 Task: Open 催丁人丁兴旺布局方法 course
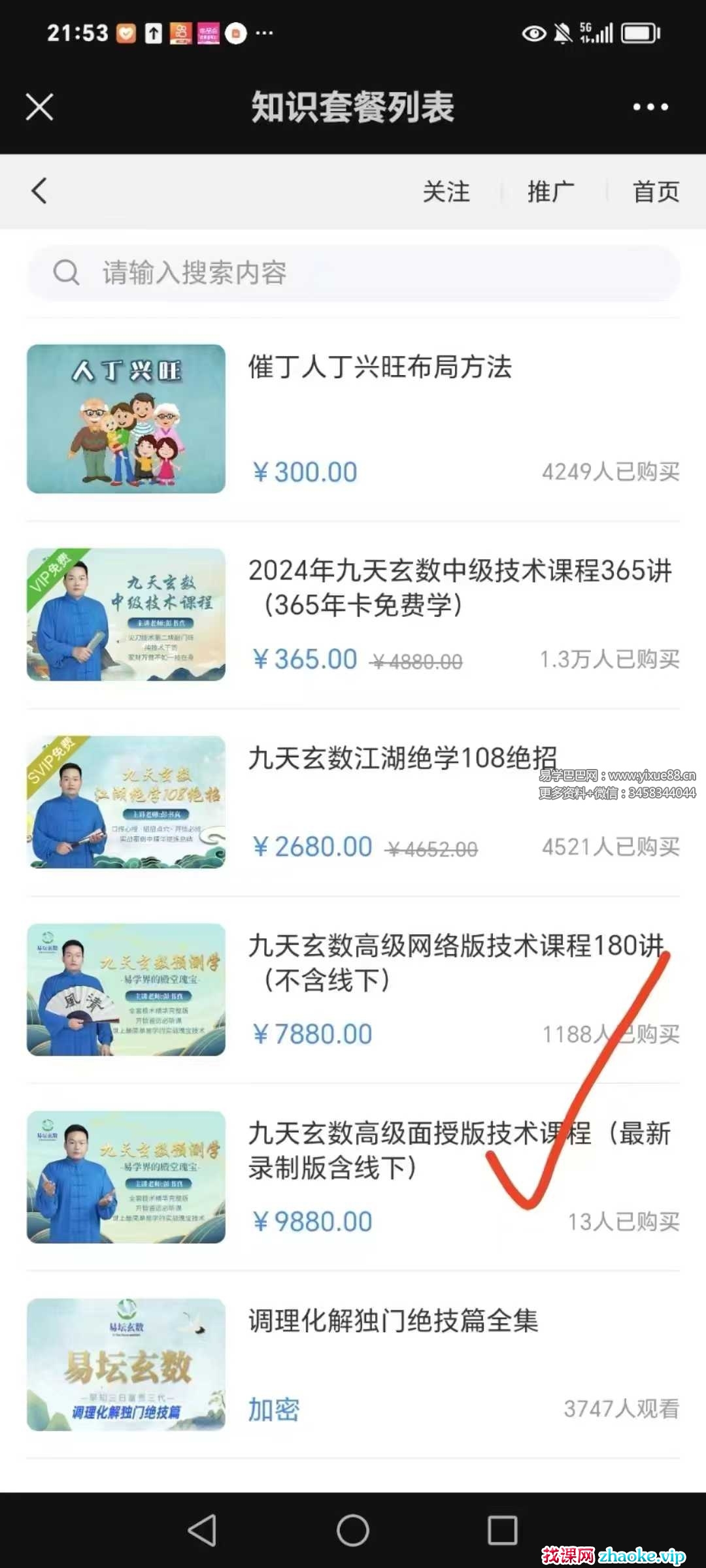click(379, 367)
